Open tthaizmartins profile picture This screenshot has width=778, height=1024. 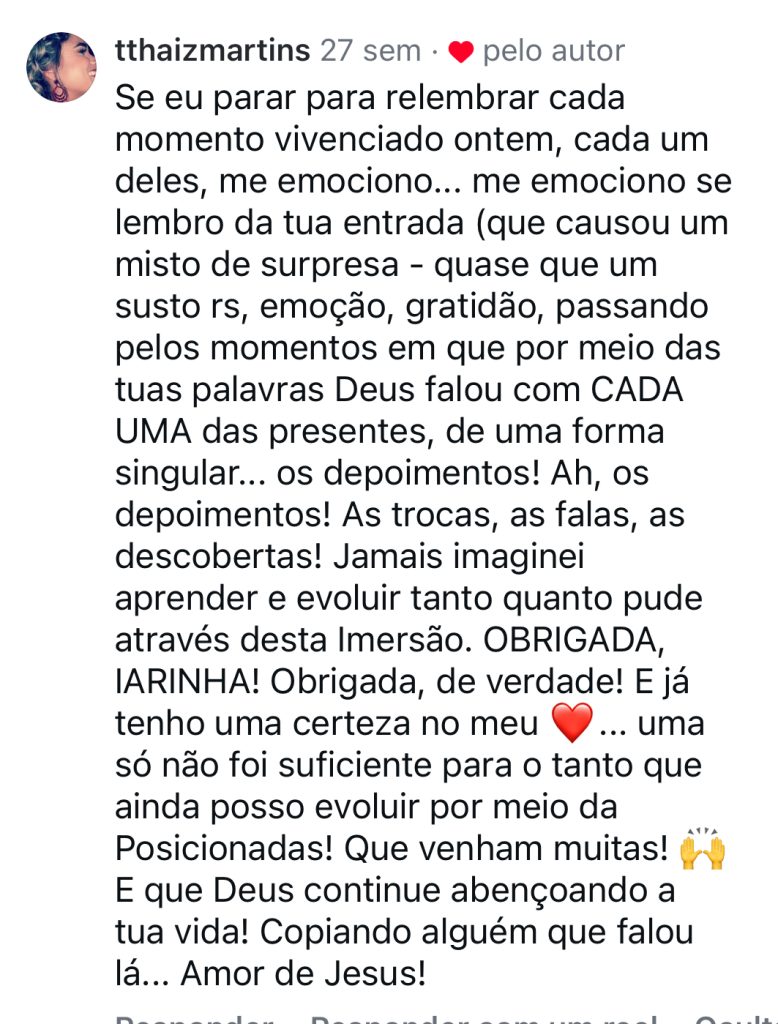point(62,67)
